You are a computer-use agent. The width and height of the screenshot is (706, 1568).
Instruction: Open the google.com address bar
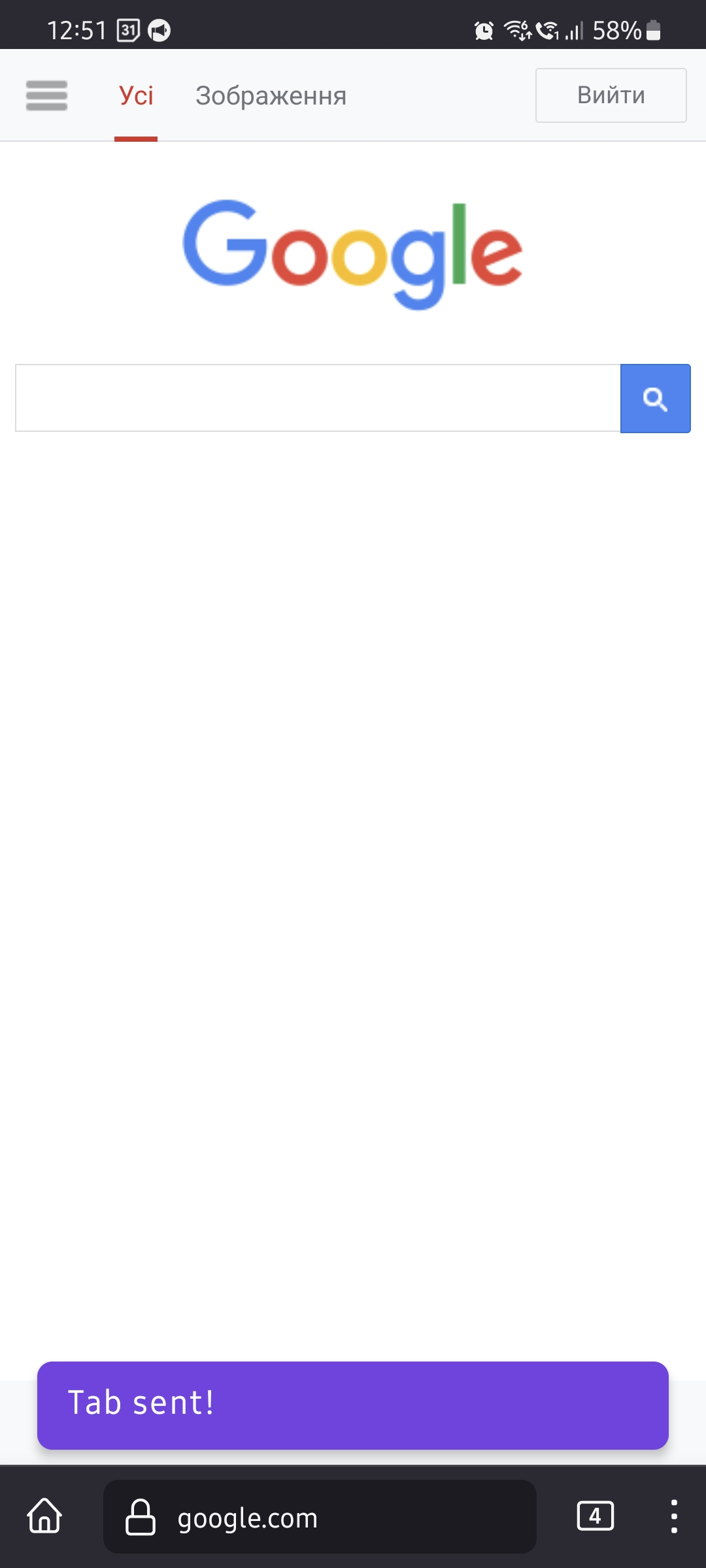point(320,1516)
